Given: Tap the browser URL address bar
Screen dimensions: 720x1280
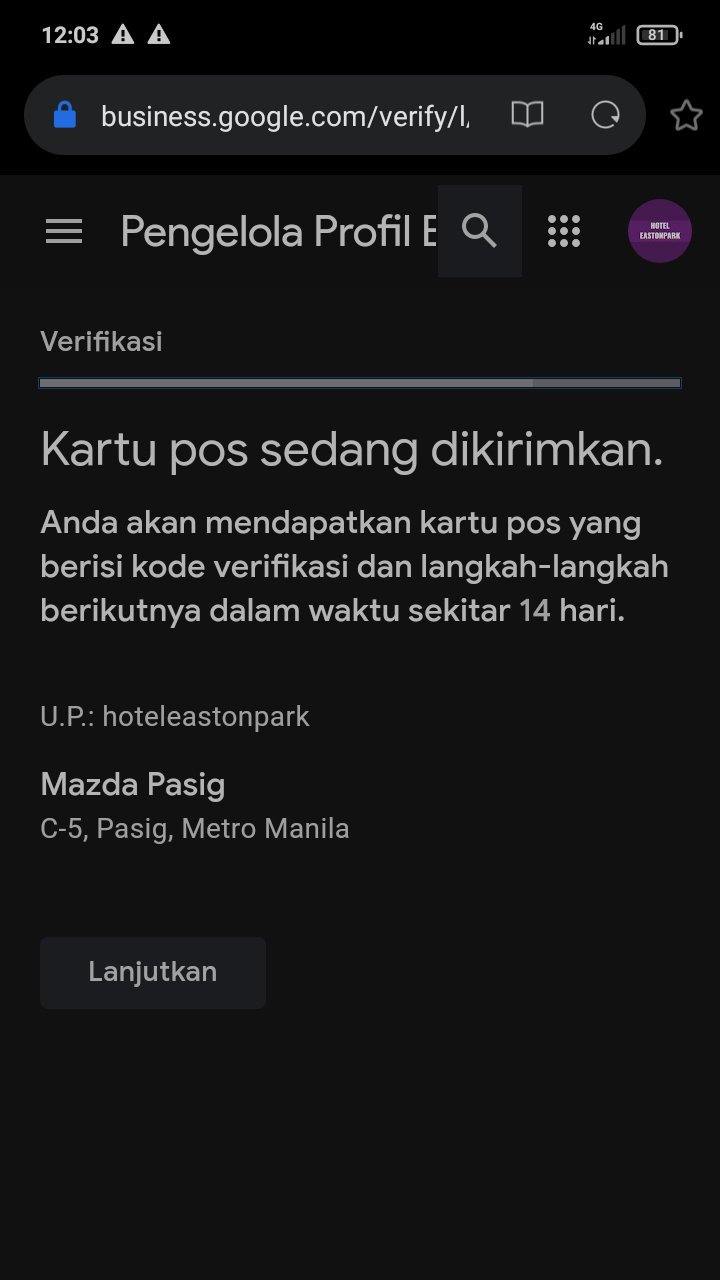Looking at the screenshot, I should 285,116.
